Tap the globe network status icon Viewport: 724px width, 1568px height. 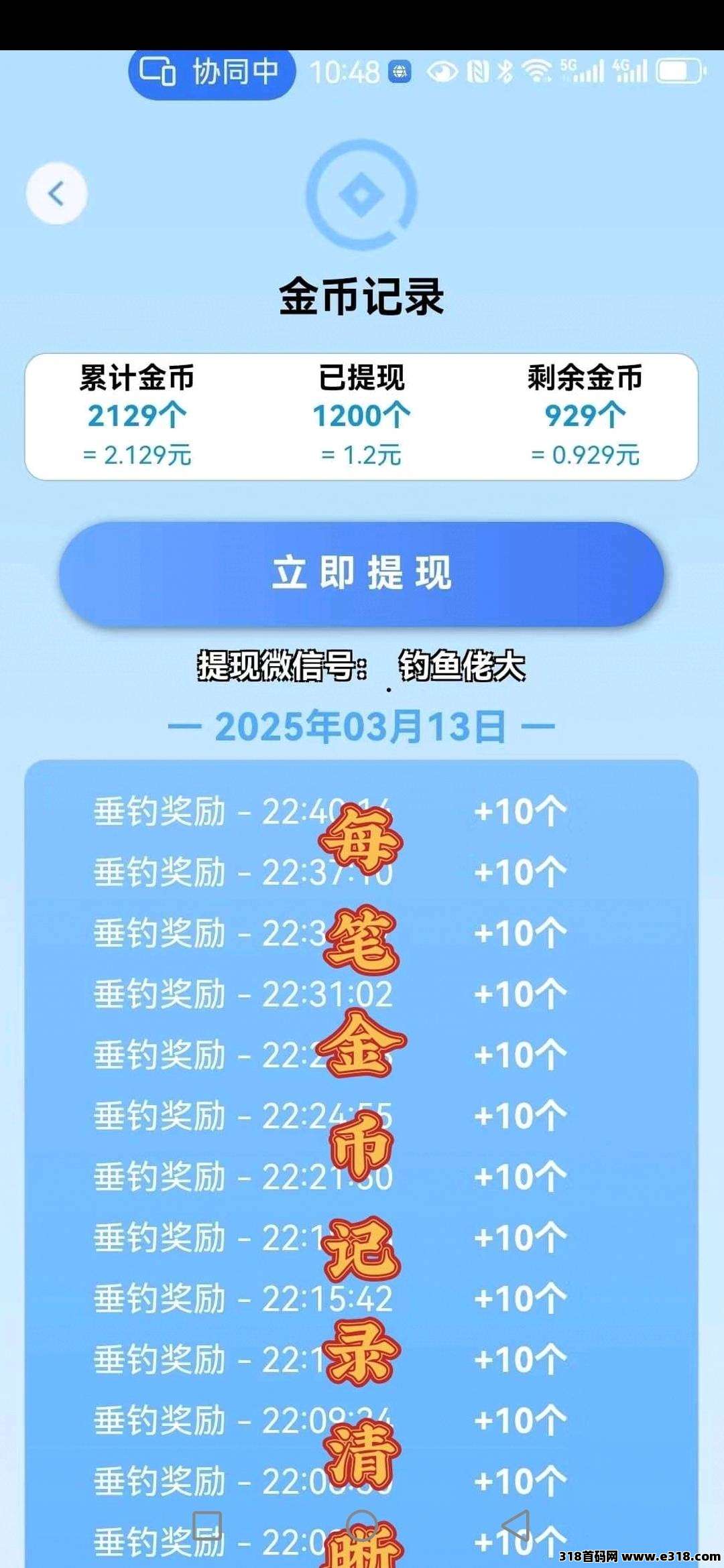[400, 70]
